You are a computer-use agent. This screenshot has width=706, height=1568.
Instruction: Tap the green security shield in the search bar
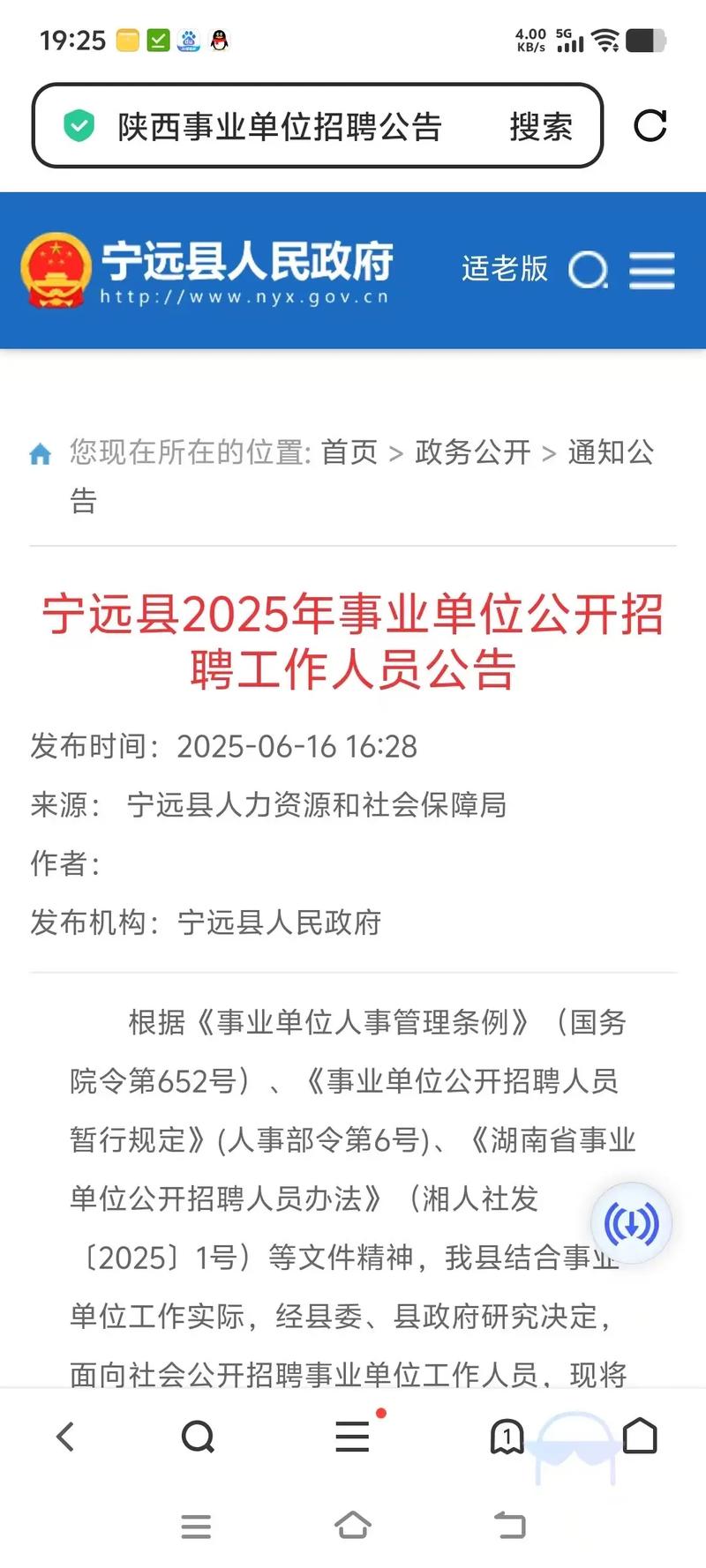click(79, 125)
